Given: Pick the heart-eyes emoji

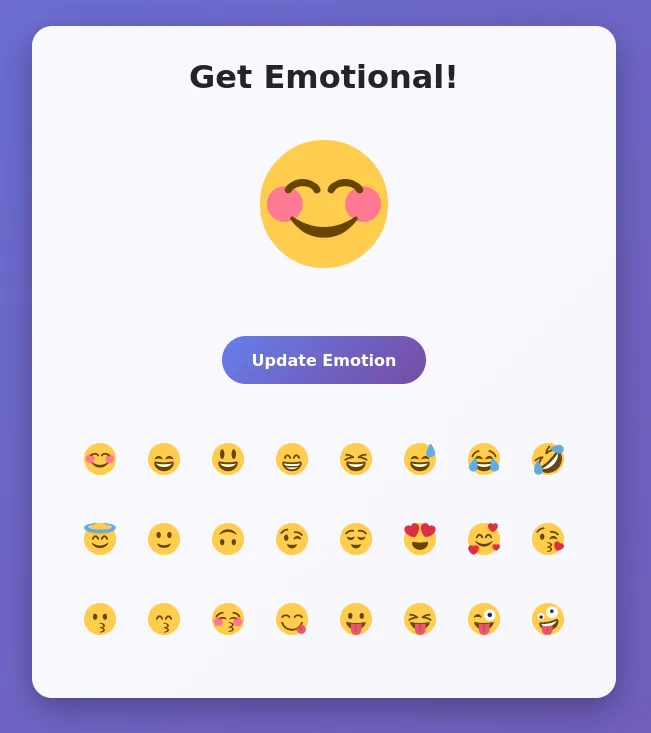Looking at the screenshot, I should tap(420, 539).
